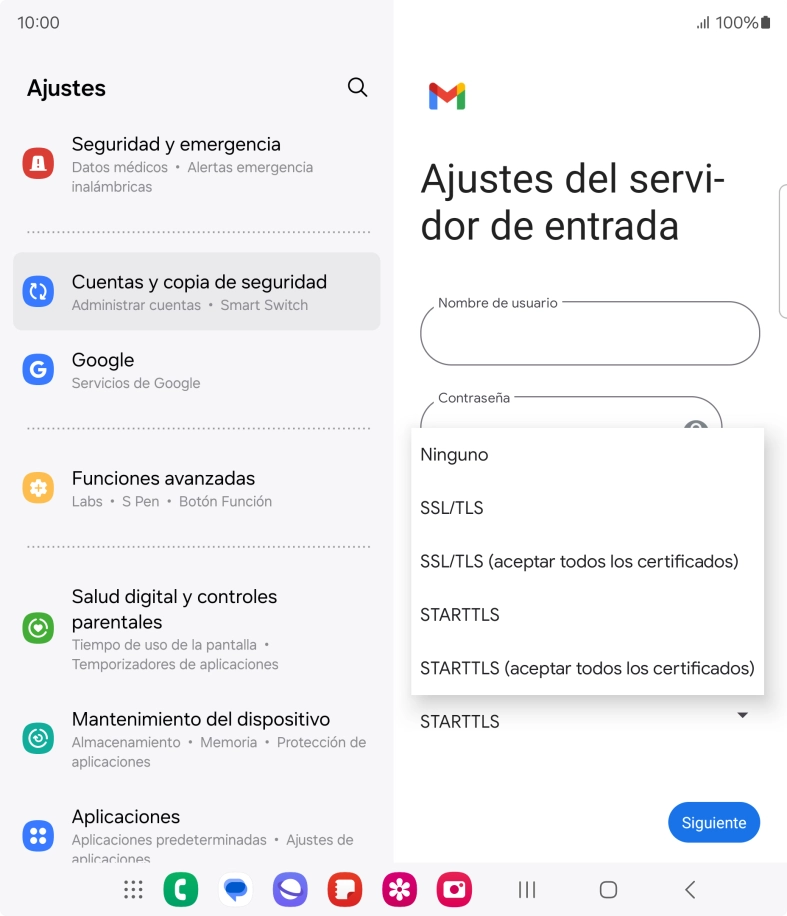
Task: Select STARTTLS (aceptar todos los certificados)
Action: pos(587,668)
